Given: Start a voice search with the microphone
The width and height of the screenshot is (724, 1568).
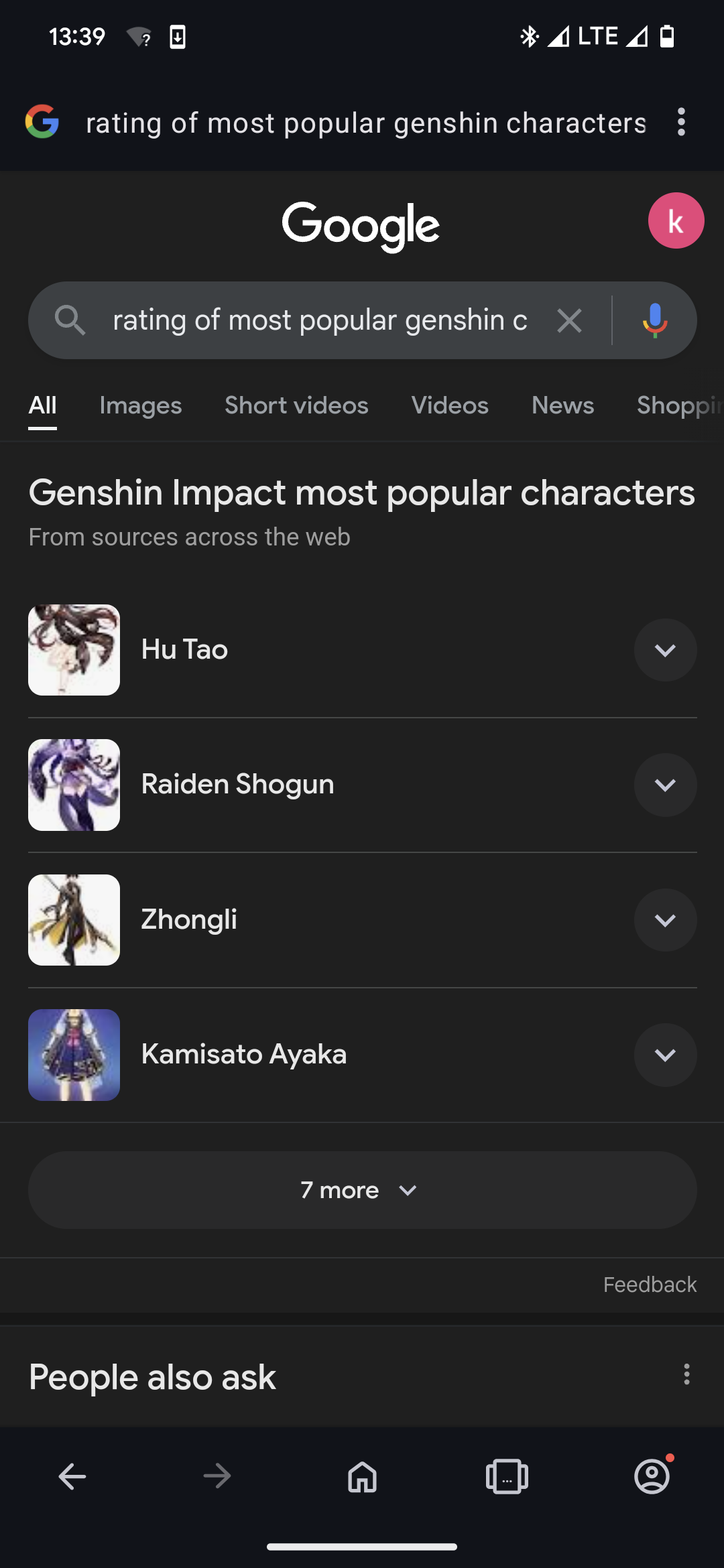Looking at the screenshot, I should point(654,320).
